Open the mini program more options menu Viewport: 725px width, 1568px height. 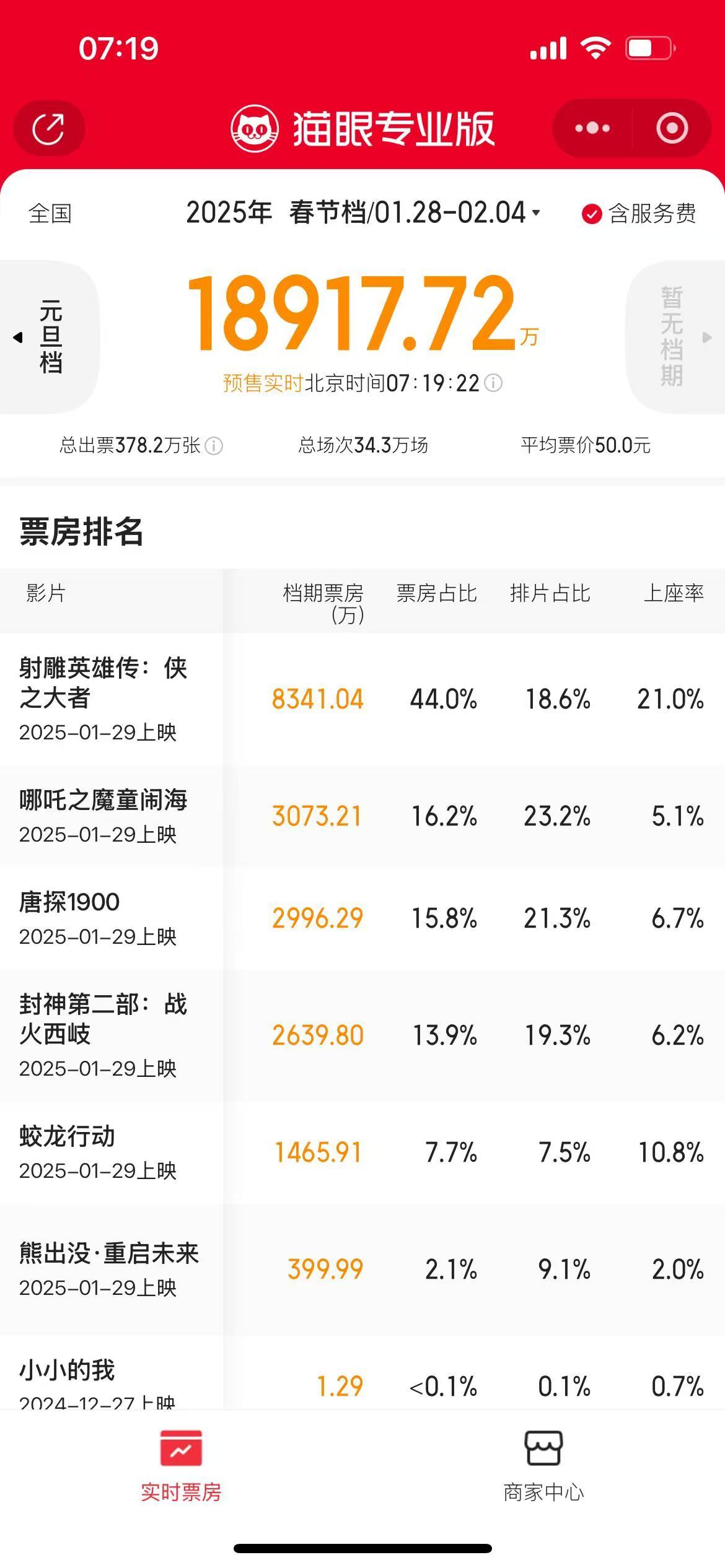click(592, 128)
